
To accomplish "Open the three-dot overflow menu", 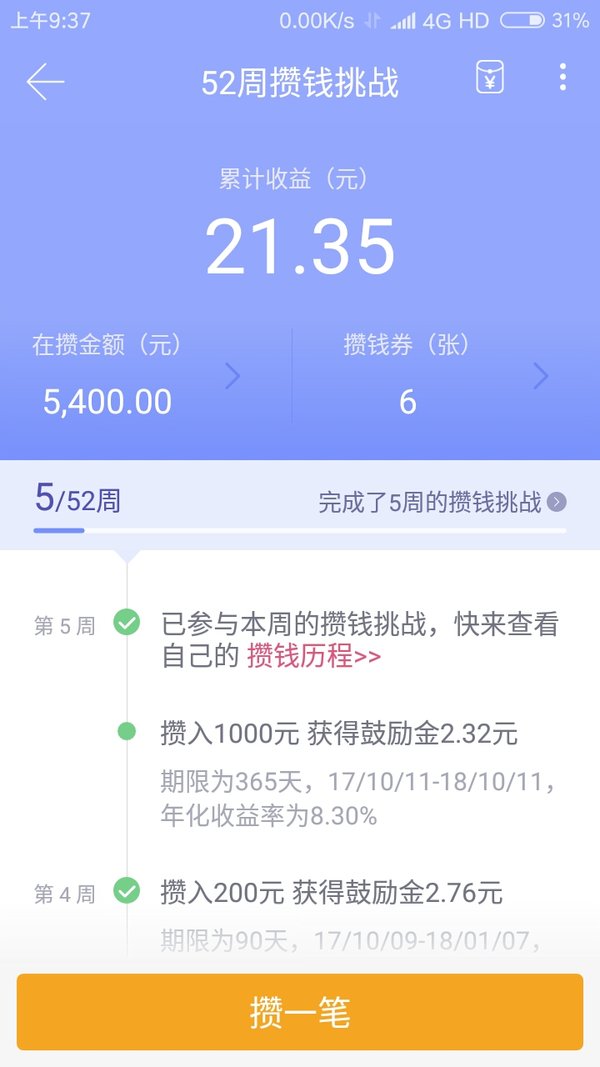I will (x=563, y=77).
